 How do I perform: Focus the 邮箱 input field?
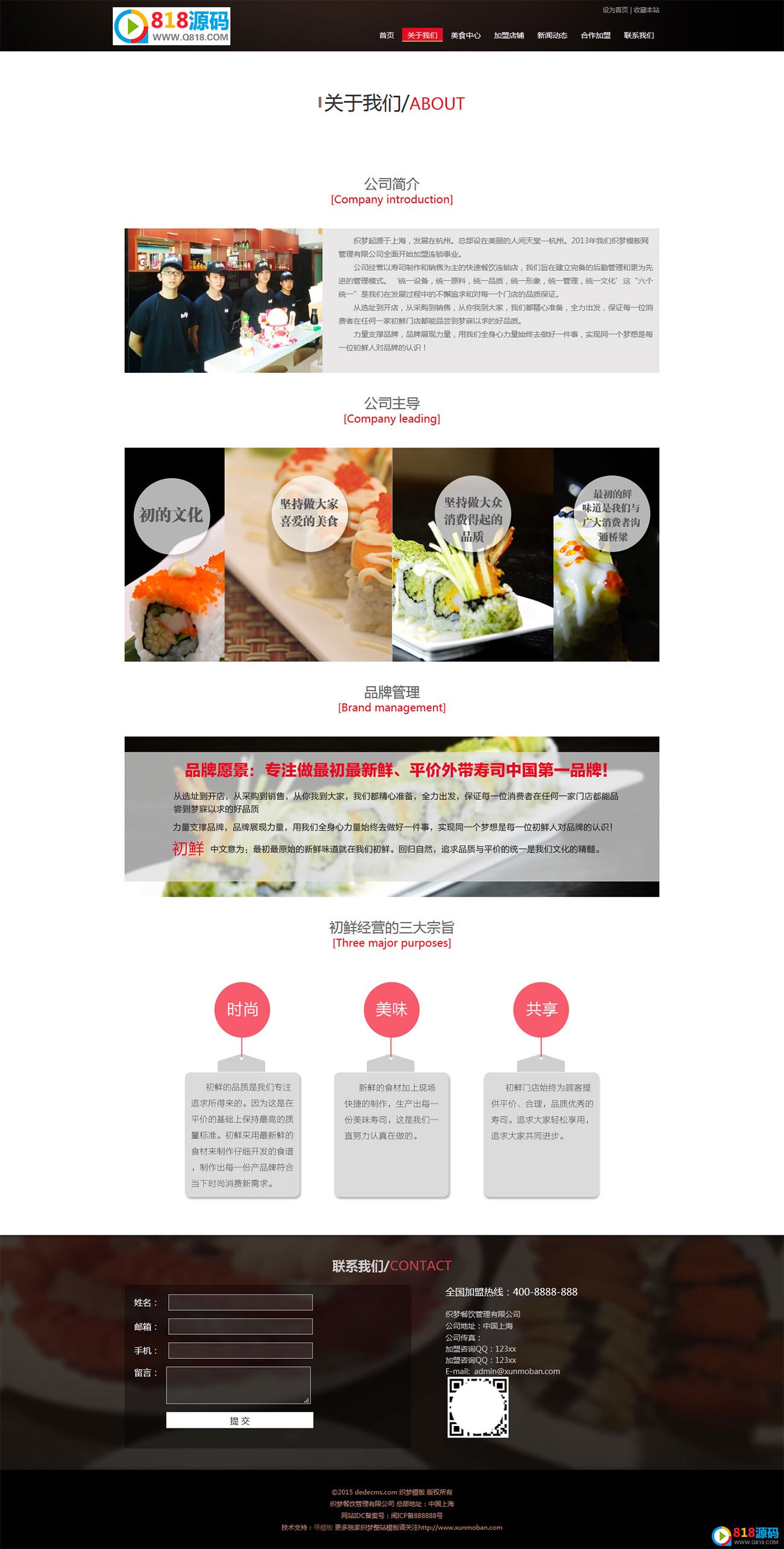[x=240, y=1326]
